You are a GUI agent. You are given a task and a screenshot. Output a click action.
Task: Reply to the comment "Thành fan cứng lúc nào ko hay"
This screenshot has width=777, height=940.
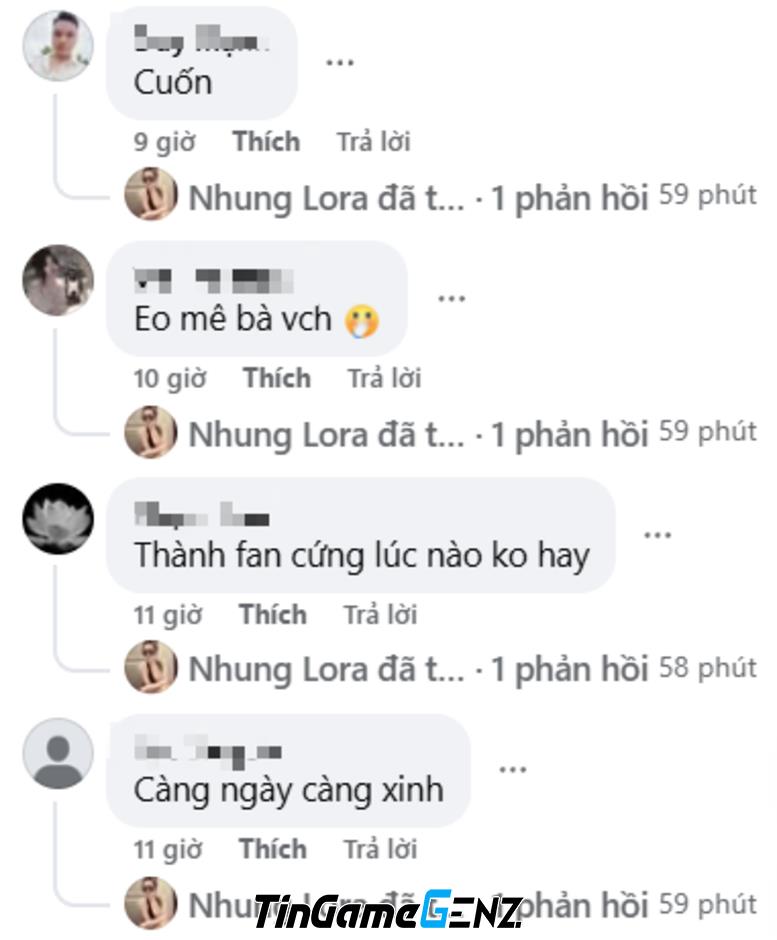380,614
